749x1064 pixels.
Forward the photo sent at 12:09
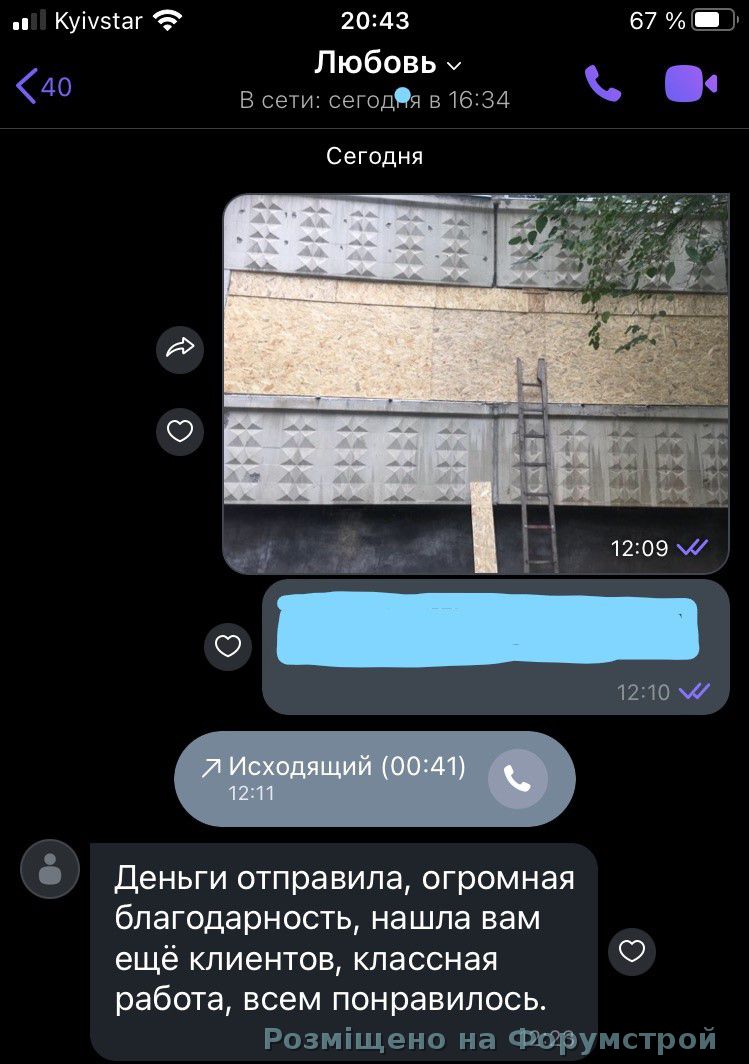coord(180,348)
